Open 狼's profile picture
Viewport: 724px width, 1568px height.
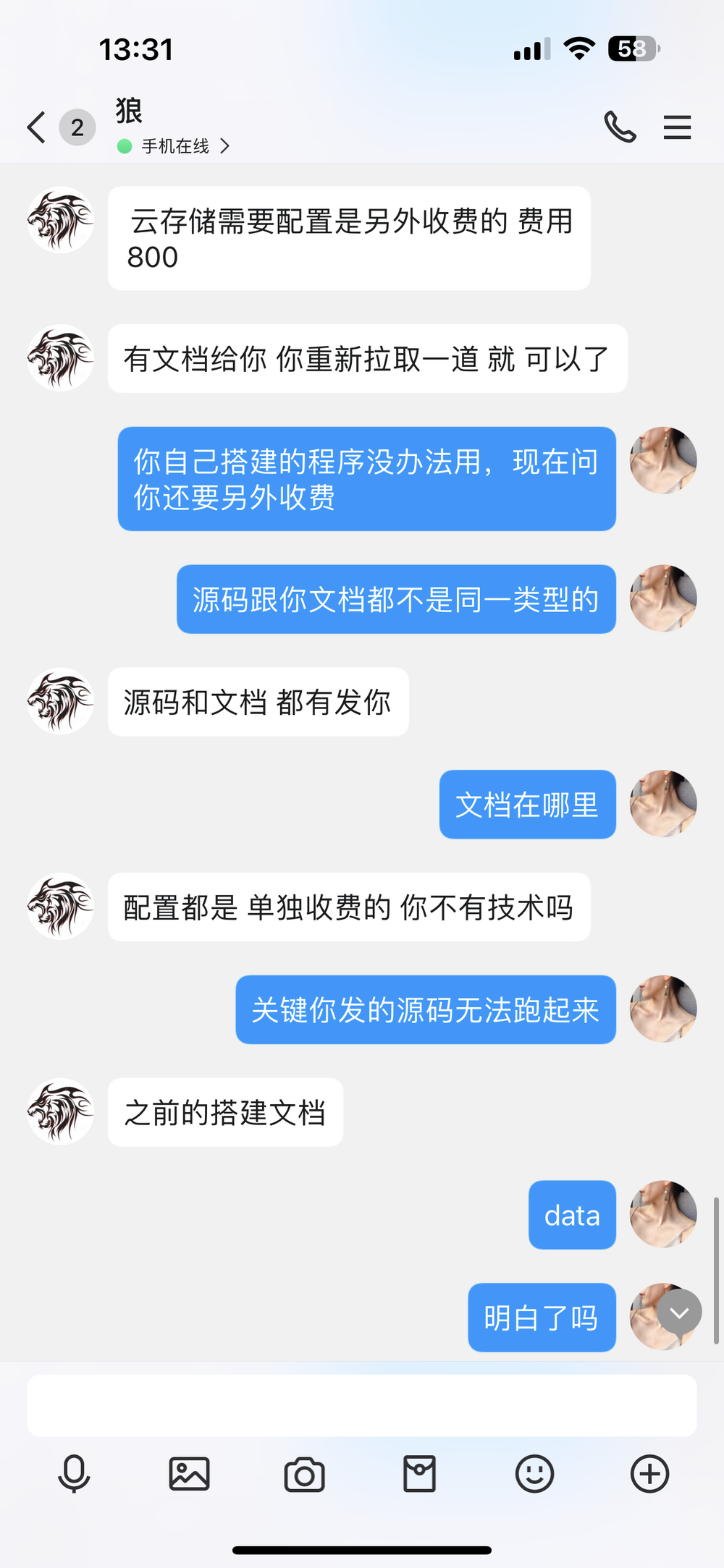[x=60, y=221]
